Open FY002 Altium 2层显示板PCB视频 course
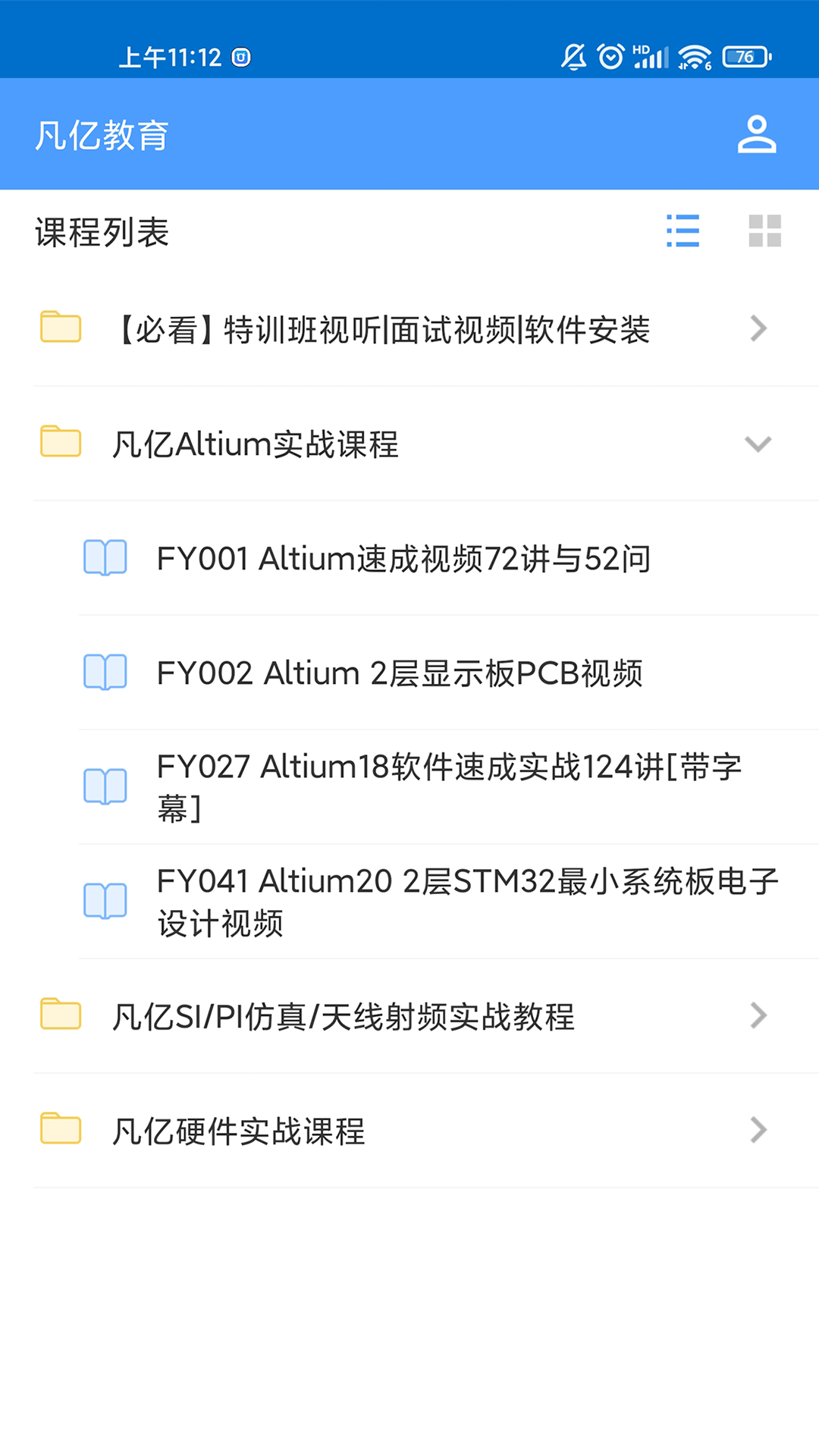Screen dimensions: 819x1456 pos(400,673)
